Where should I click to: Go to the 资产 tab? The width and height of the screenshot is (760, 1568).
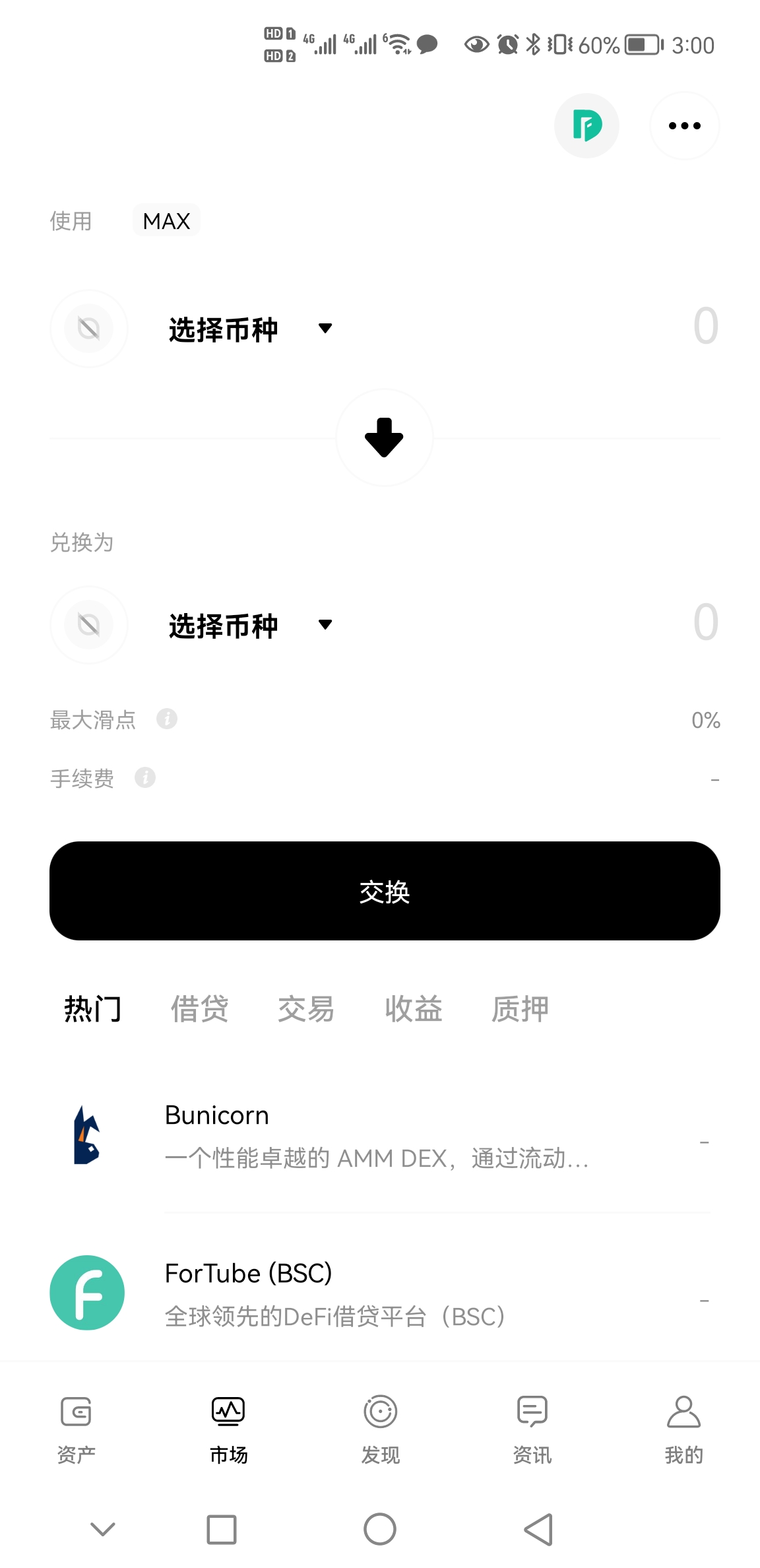click(x=77, y=1429)
